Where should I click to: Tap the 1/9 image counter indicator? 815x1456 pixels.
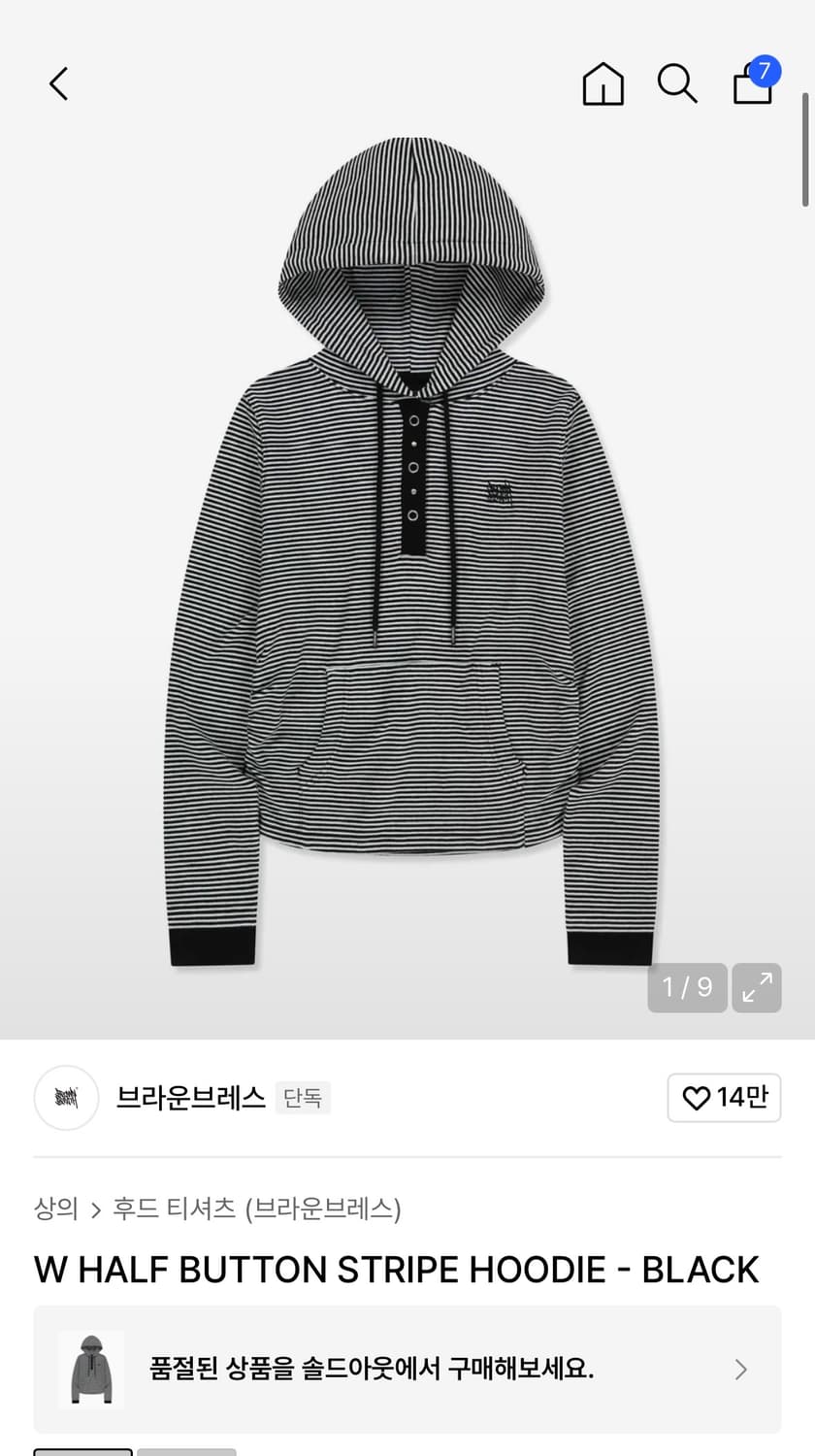coord(687,987)
